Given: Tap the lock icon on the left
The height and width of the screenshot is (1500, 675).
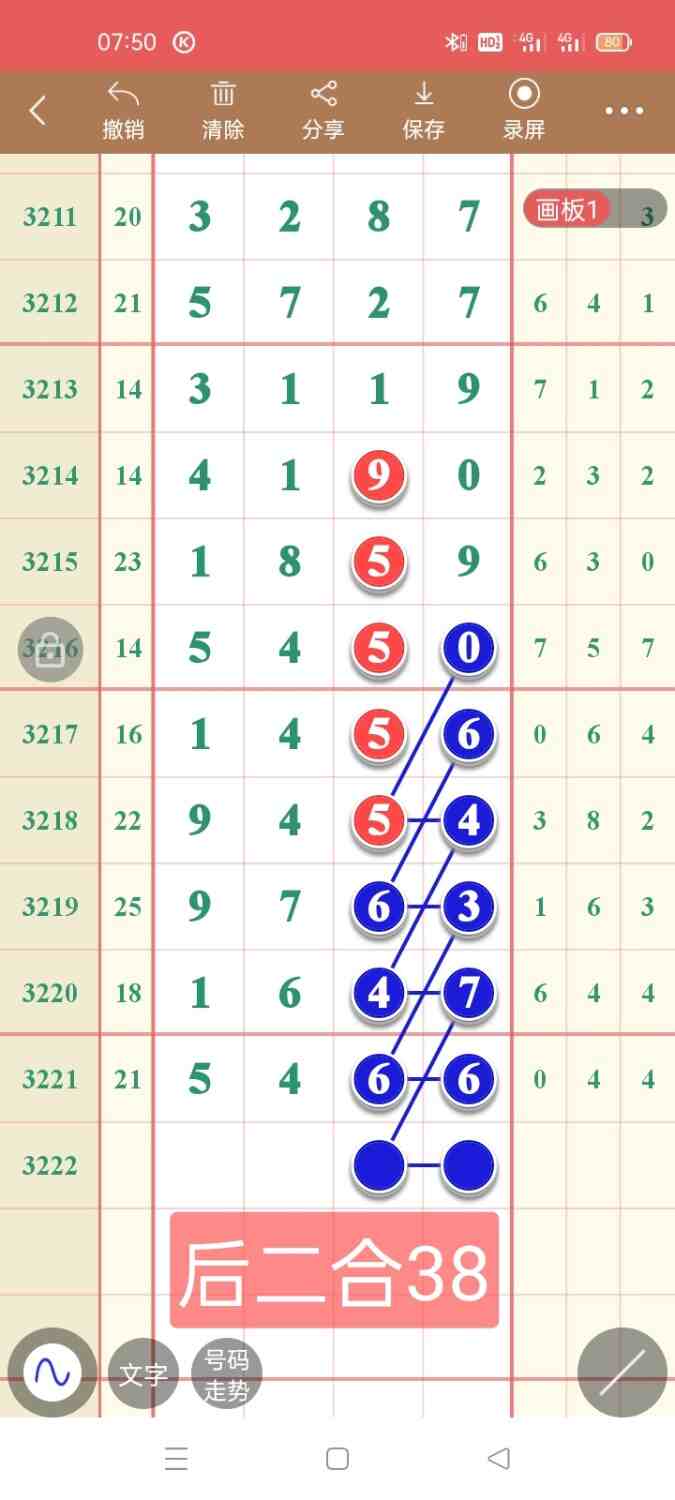Looking at the screenshot, I should click(x=49, y=650).
